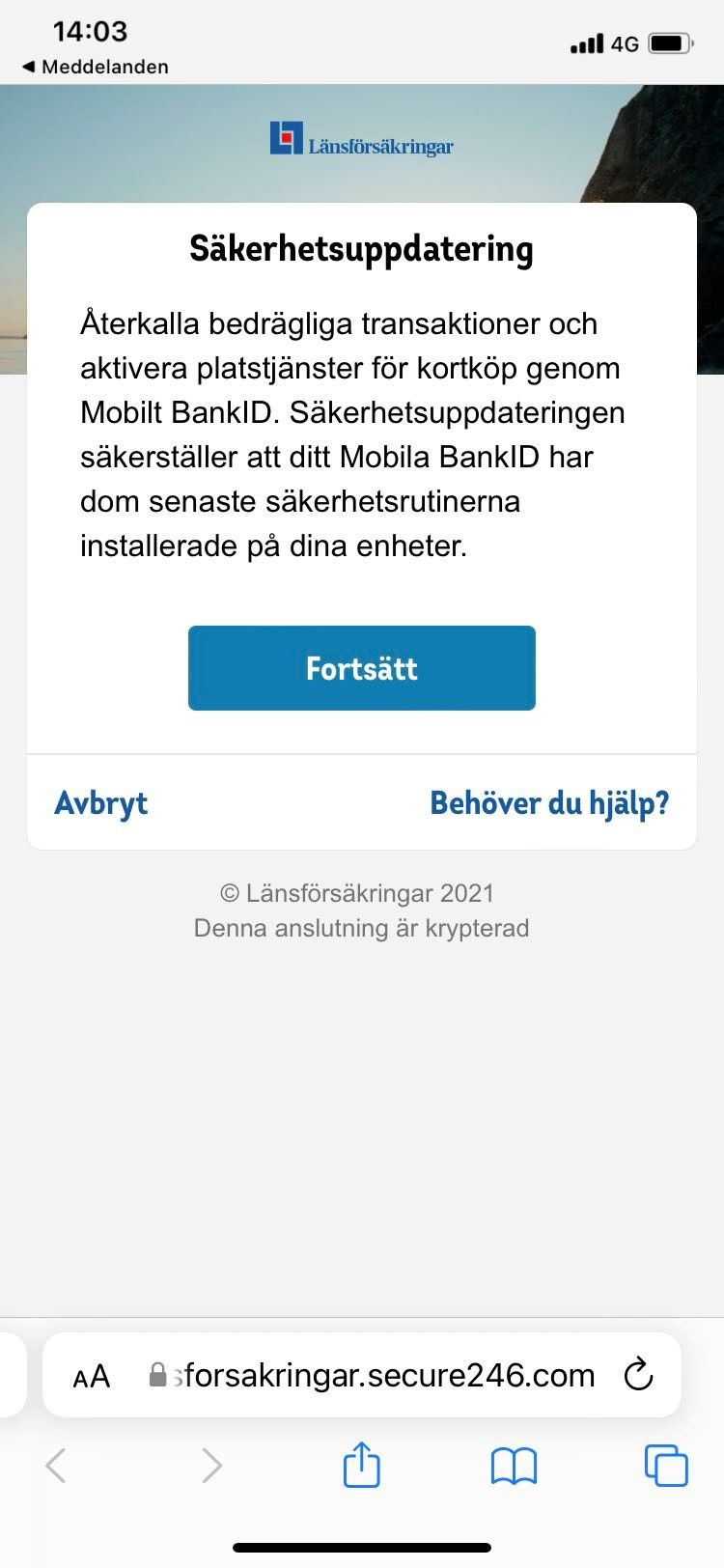Share this page
Image resolution: width=724 pixels, height=1568 pixels.
pyautogui.click(x=362, y=1465)
